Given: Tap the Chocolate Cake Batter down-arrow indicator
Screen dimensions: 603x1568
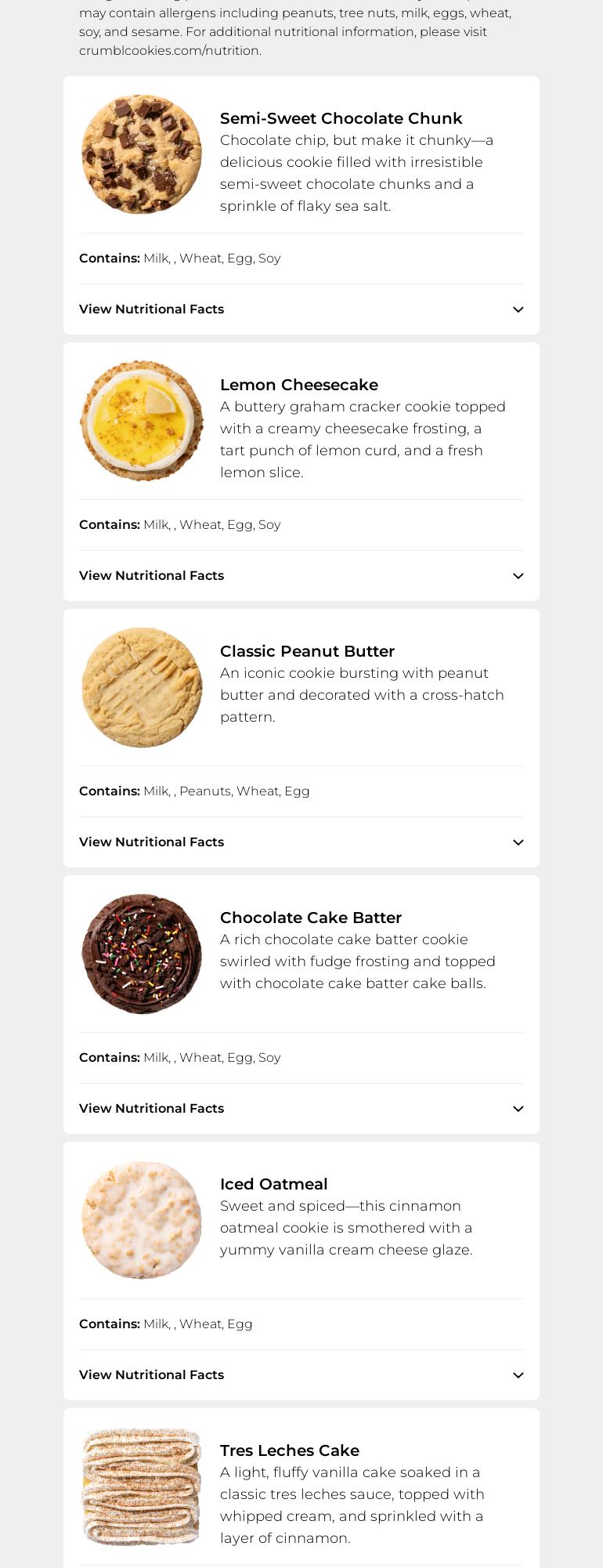Looking at the screenshot, I should point(518,1109).
